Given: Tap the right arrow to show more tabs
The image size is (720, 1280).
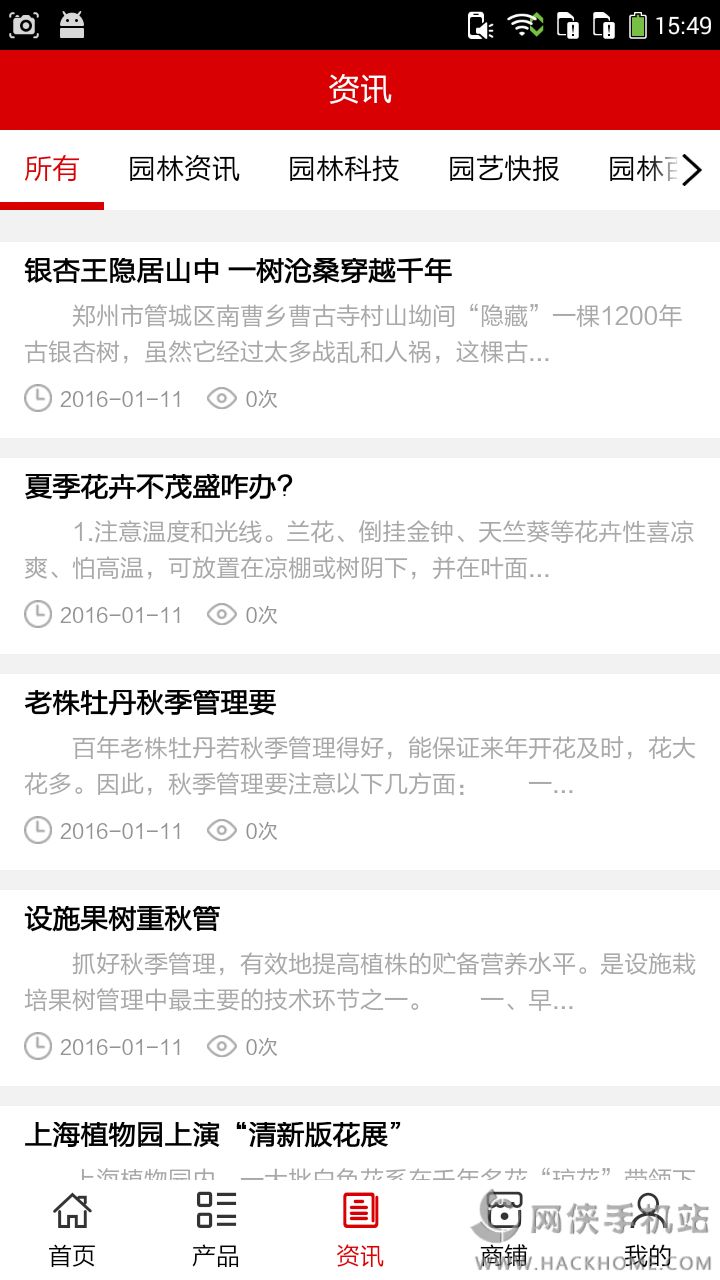Looking at the screenshot, I should [x=692, y=170].
